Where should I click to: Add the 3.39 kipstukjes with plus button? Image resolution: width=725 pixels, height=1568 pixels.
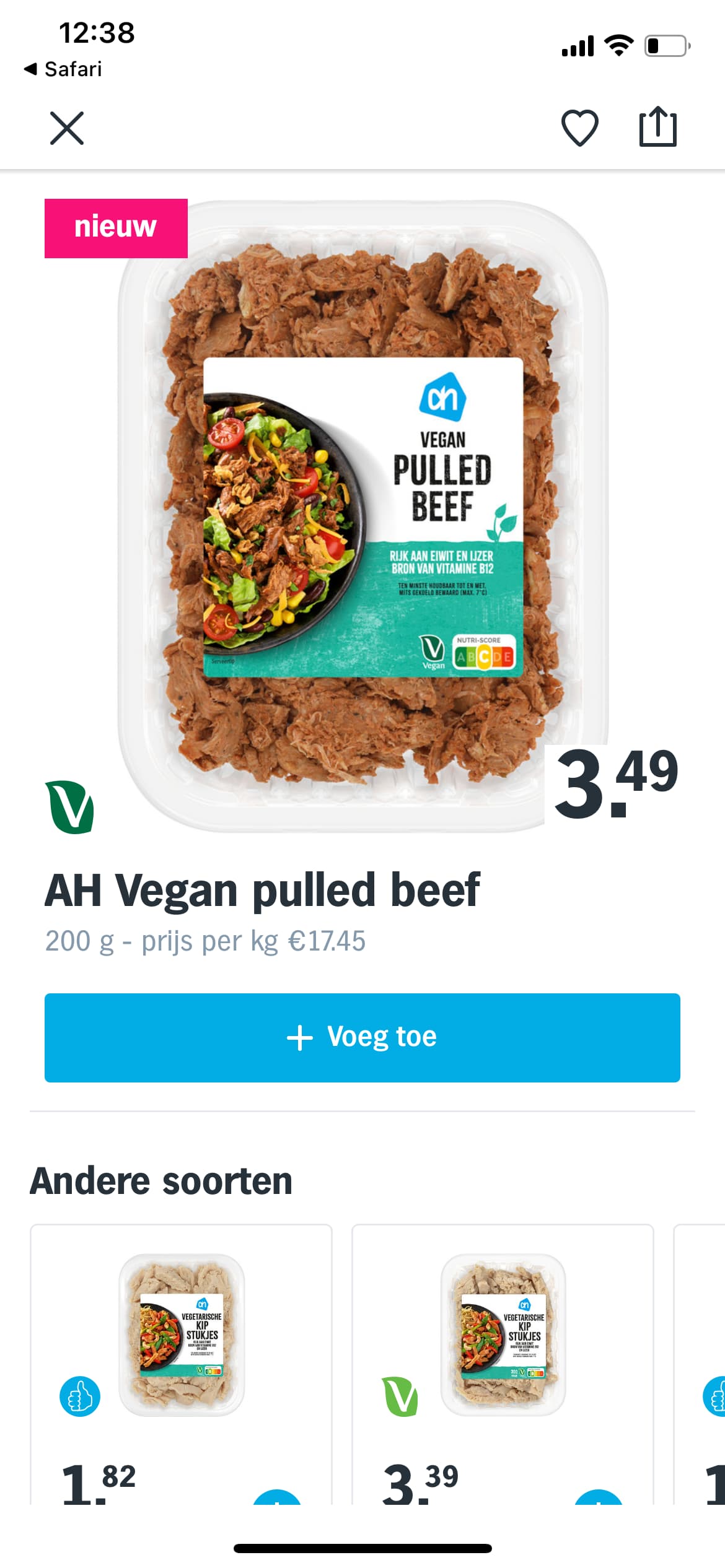tap(598, 1497)
